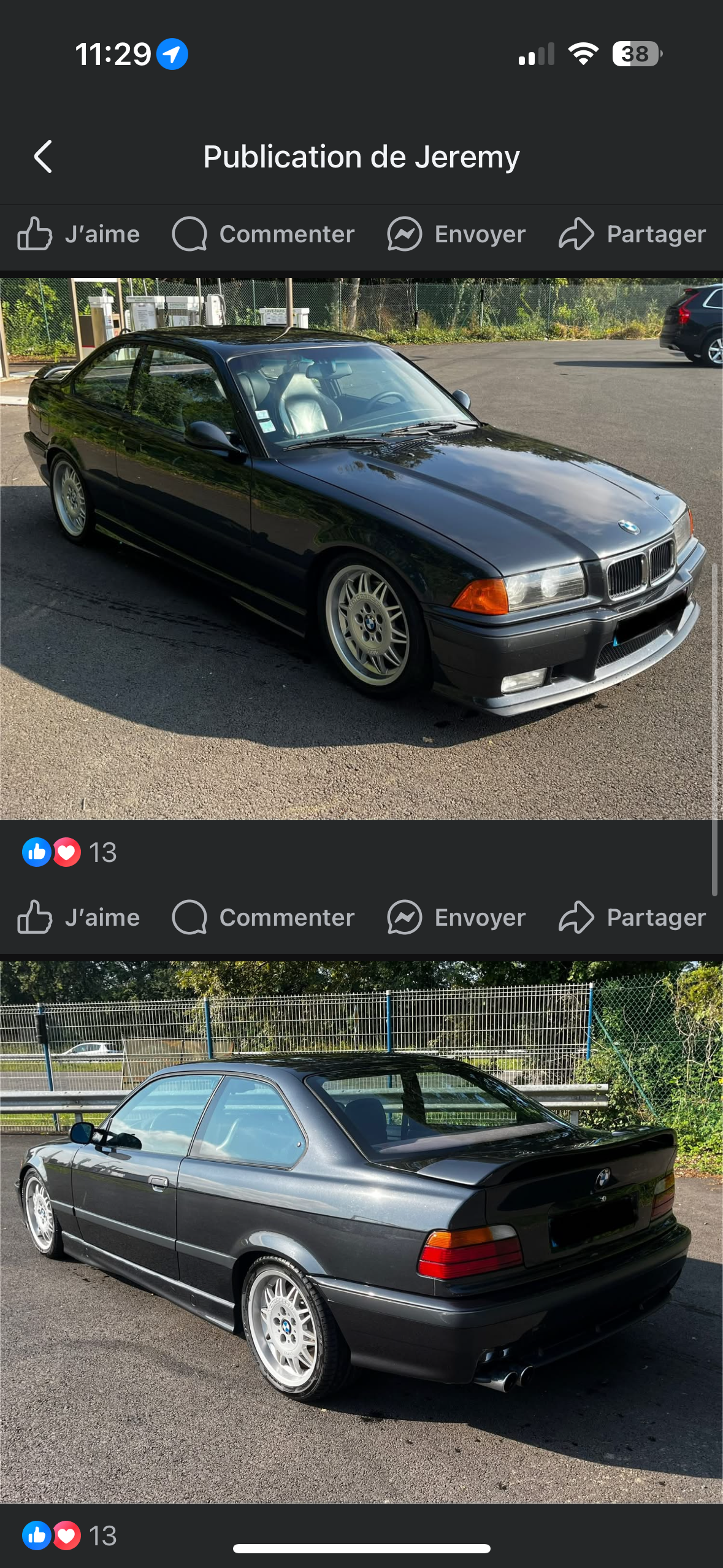This screenshot has width=723, height=1568.
Task: Like the front-view BMW photo with J'aime
Action: click(x=78, y=918)
